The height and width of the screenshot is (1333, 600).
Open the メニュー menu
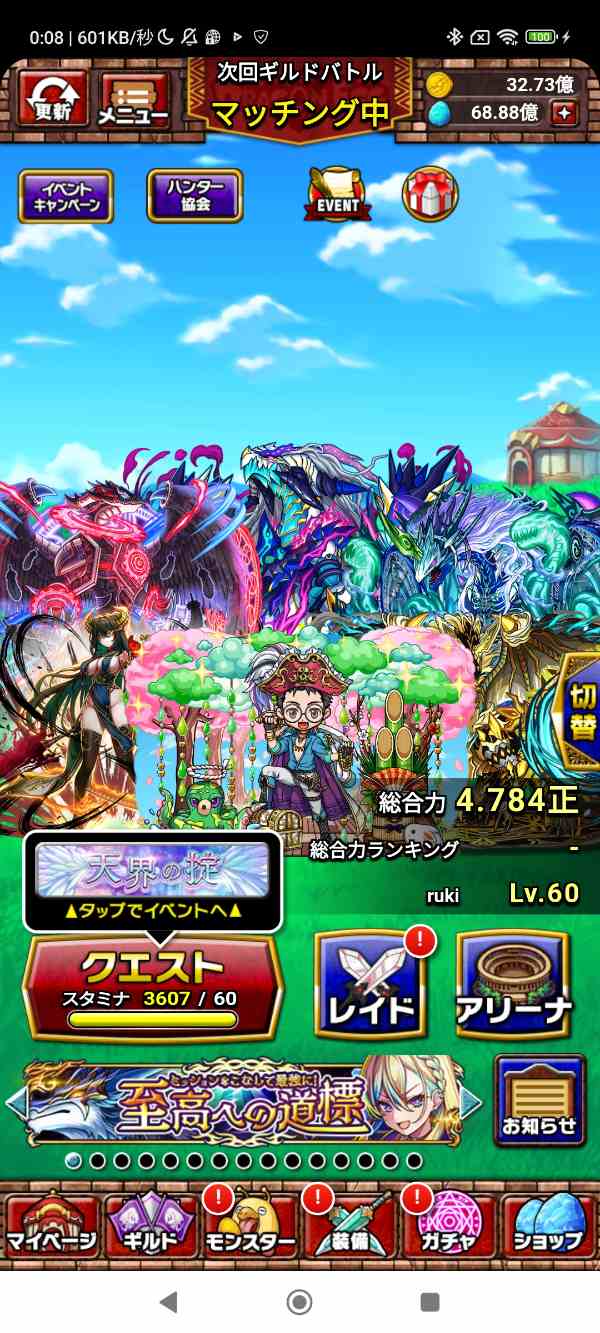(x=133, y=98)
